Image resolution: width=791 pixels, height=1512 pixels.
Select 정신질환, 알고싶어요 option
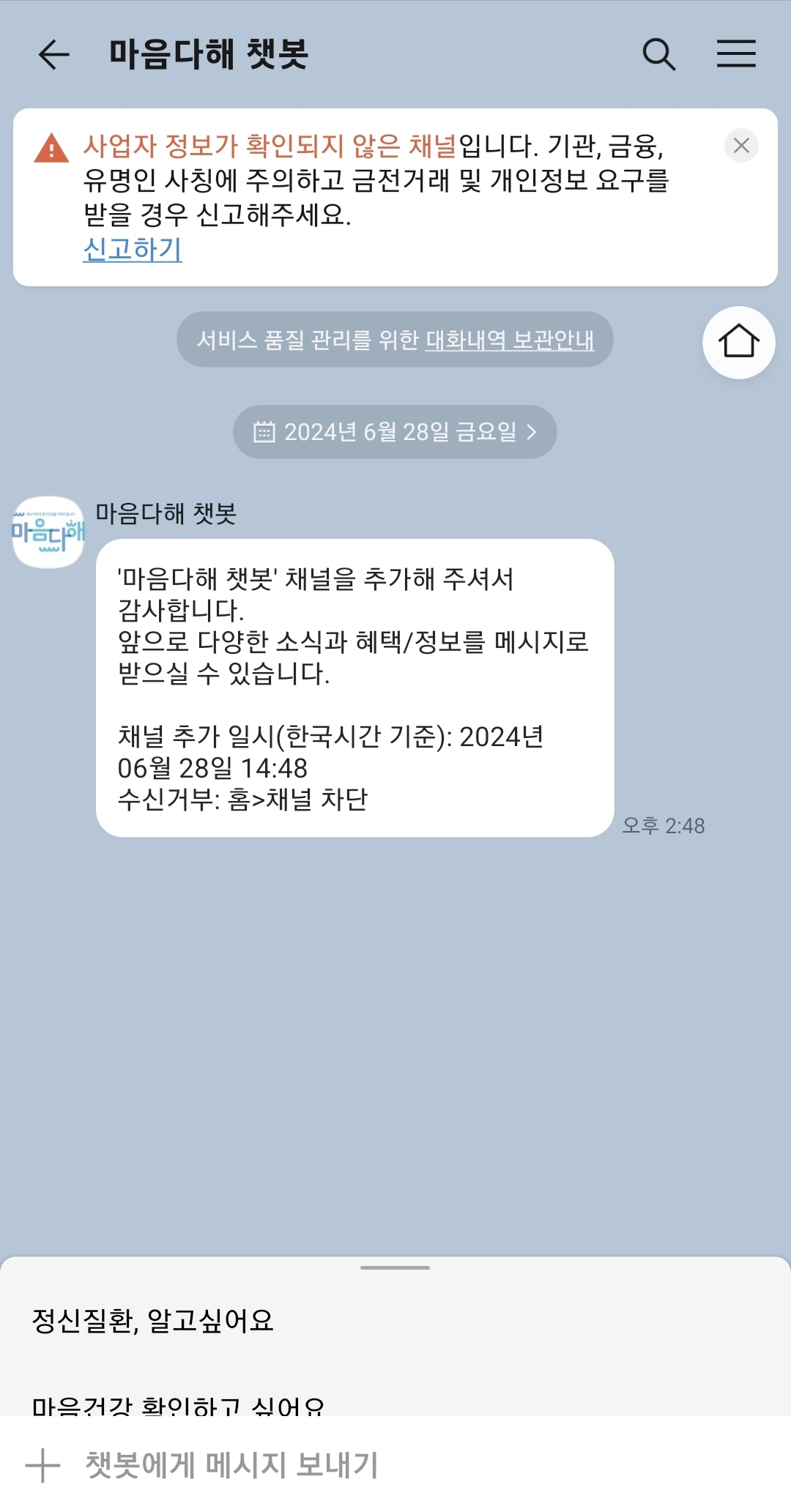153,1321
